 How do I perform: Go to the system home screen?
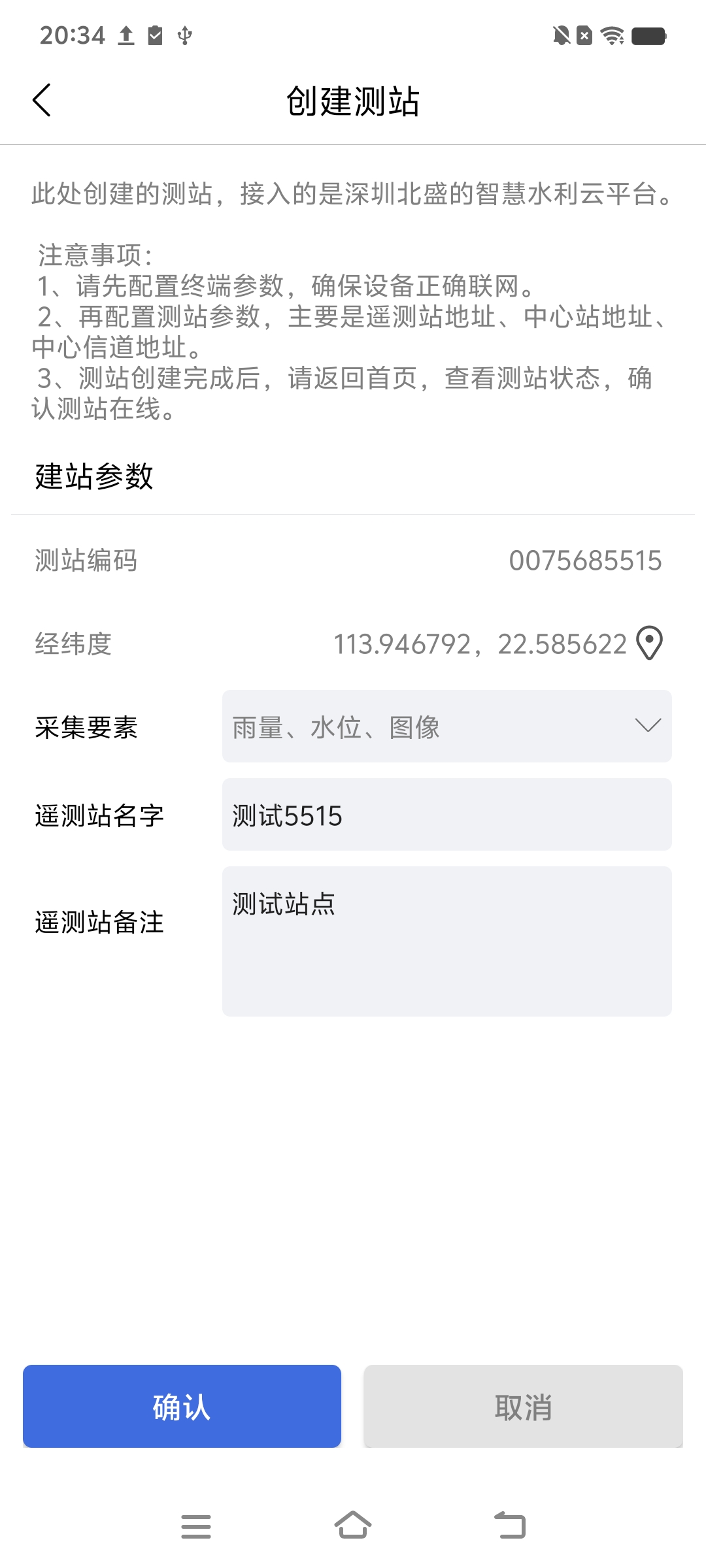(x=353, y=1526)
